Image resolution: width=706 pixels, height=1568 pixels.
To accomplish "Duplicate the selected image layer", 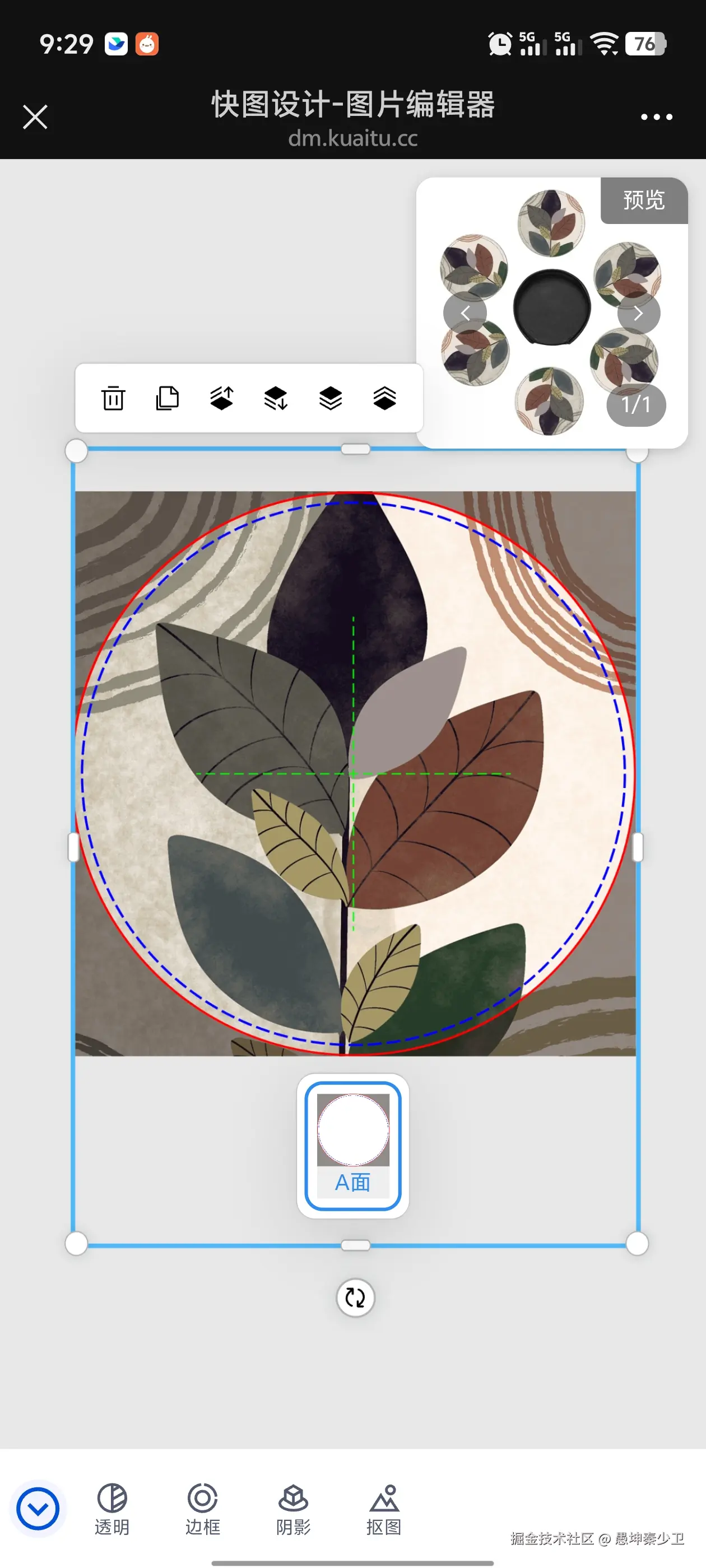I will pyautogui.click(x=167, y=399).
